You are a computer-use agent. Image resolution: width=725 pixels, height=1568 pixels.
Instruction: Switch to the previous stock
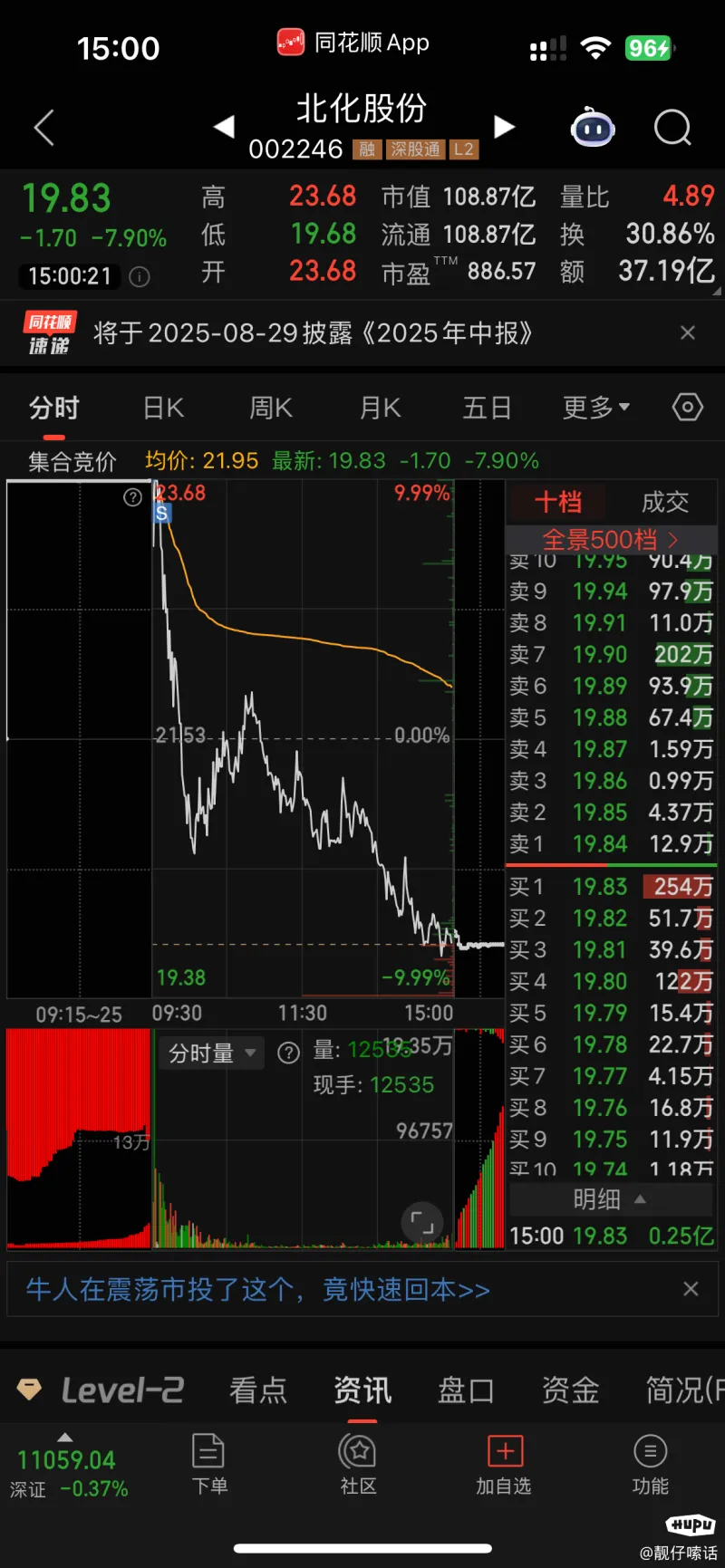[224, 127]
